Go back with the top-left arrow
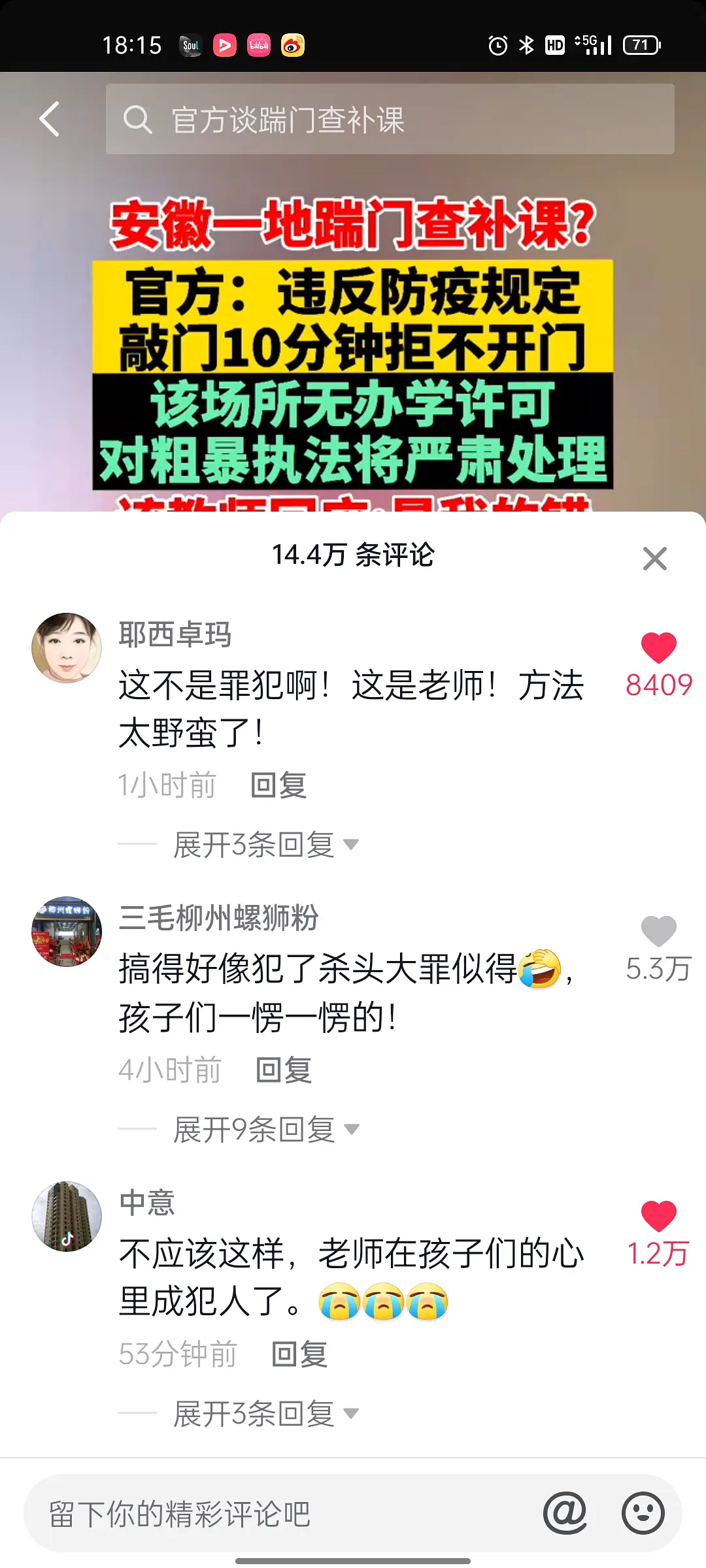706x1568 pixels. pos(50,119)
